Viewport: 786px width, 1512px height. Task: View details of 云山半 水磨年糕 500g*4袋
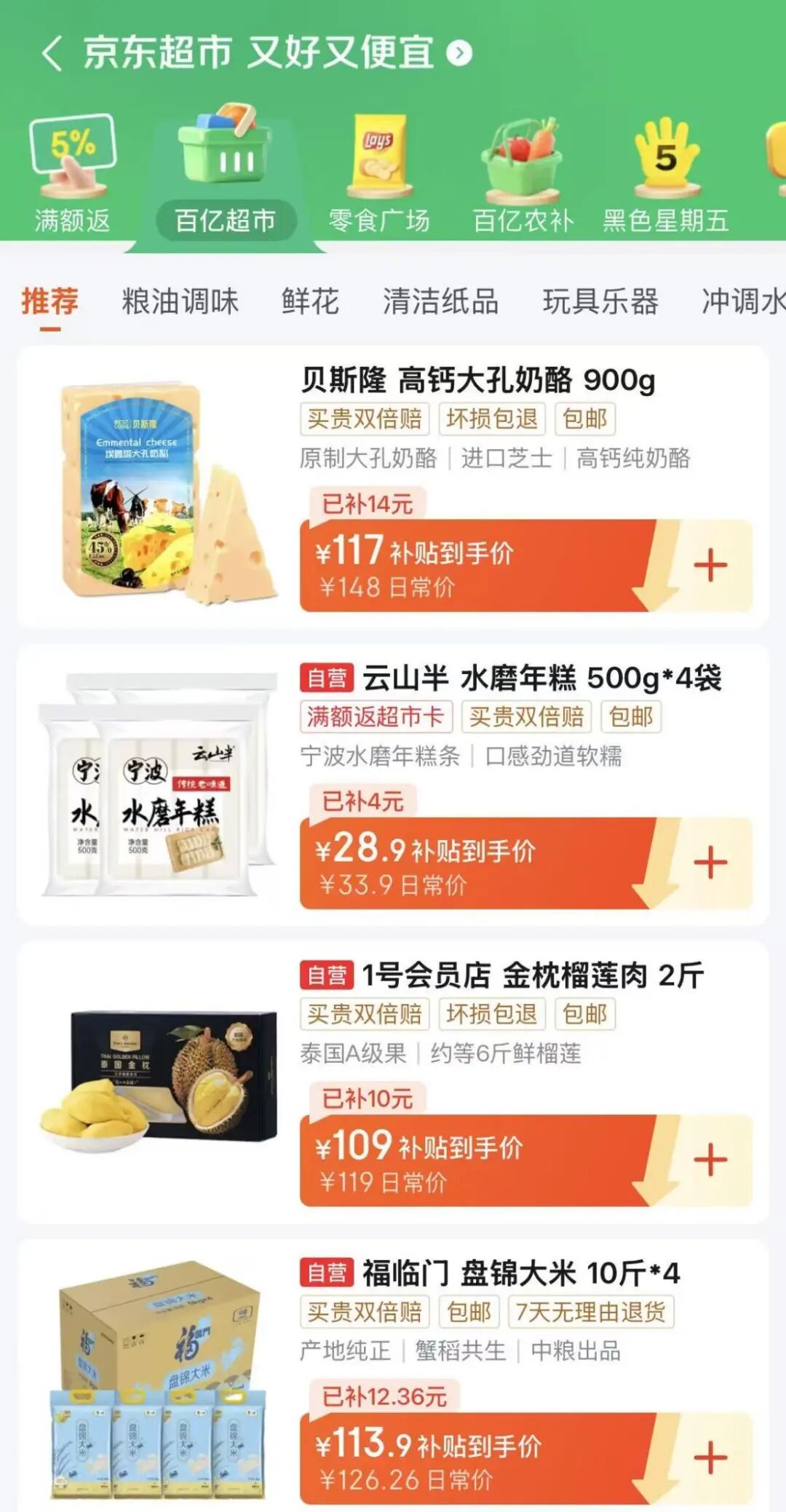tap(541, 678)
